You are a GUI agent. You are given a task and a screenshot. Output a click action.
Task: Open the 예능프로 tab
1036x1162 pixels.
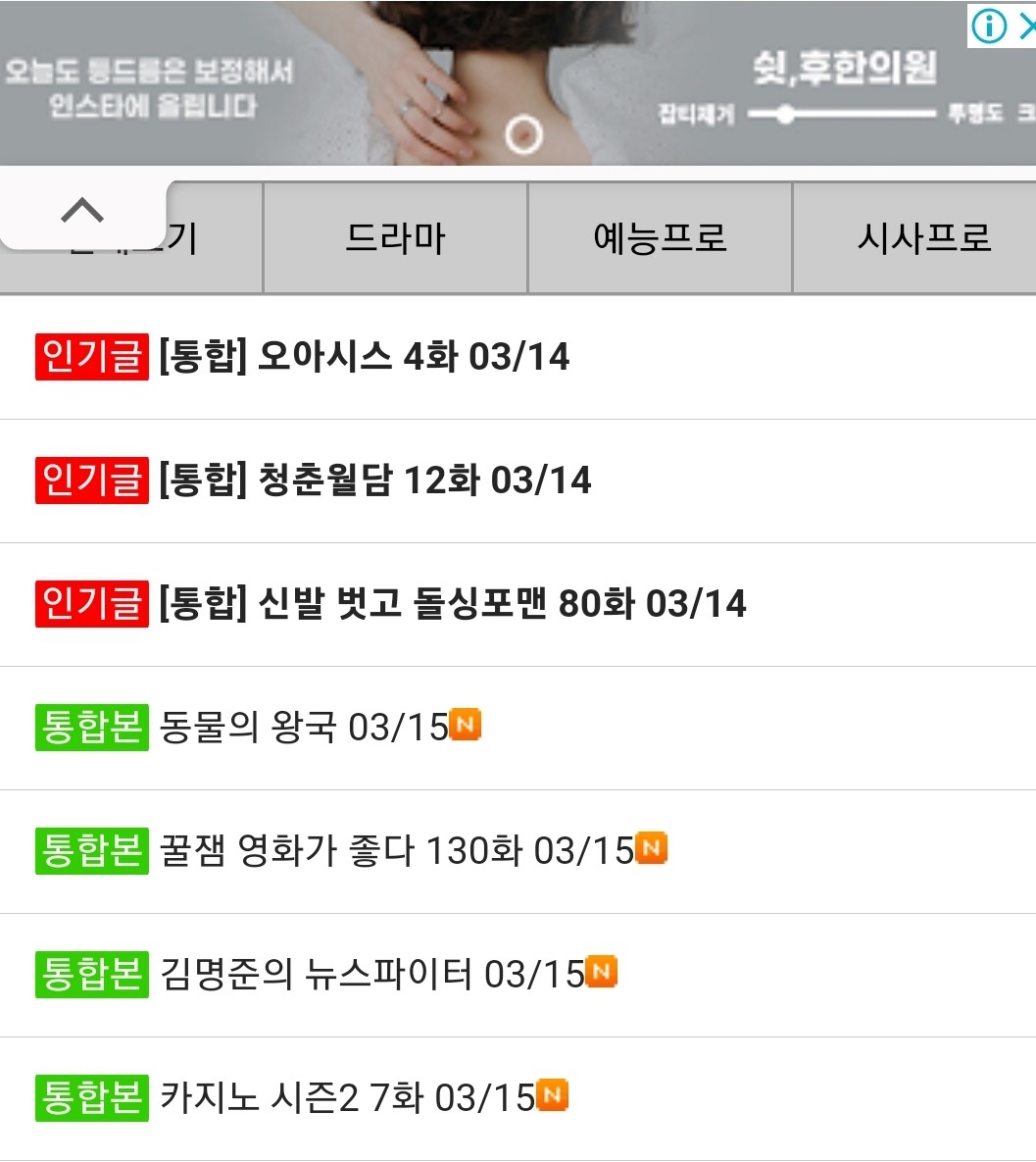click(x=659, y=237)
